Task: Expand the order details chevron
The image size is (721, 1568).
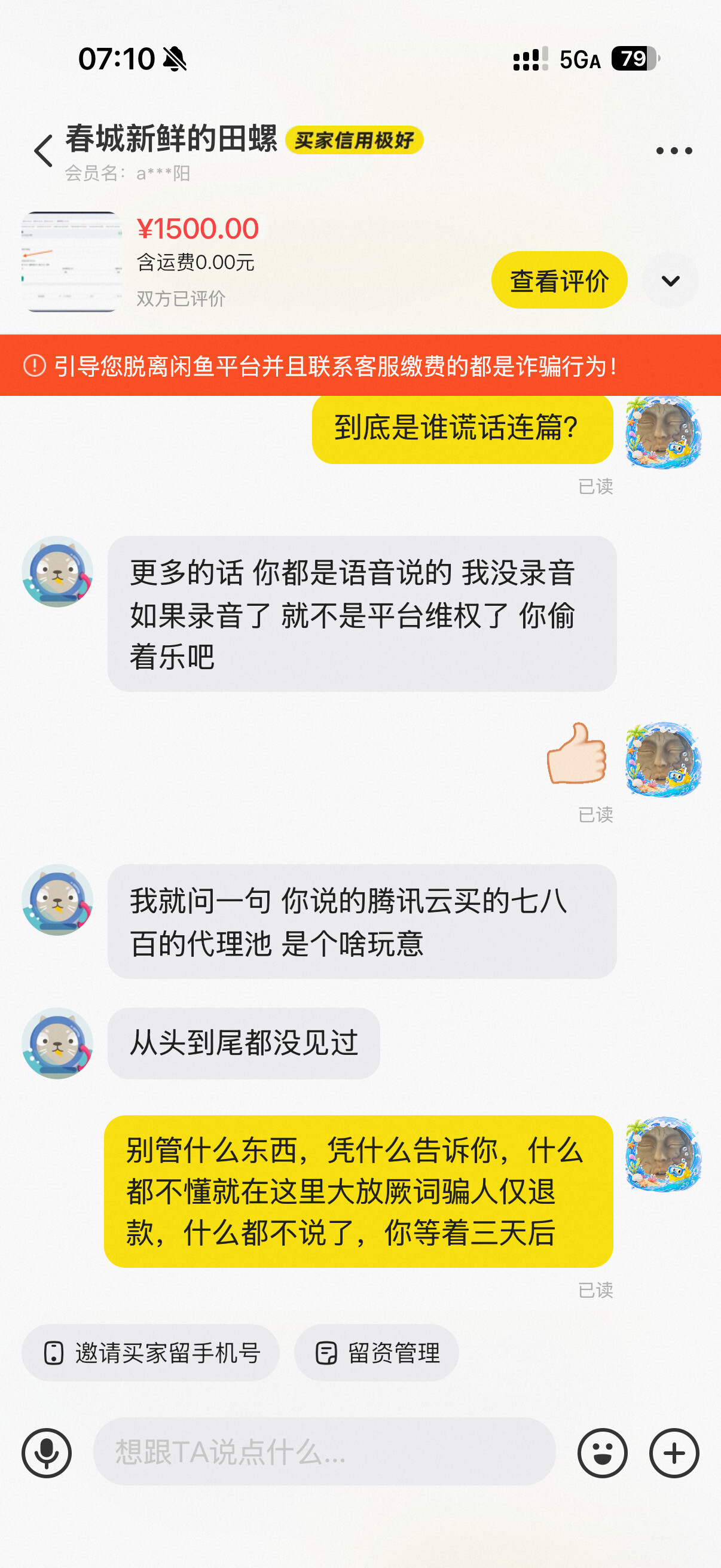Action: click(670, 280)
